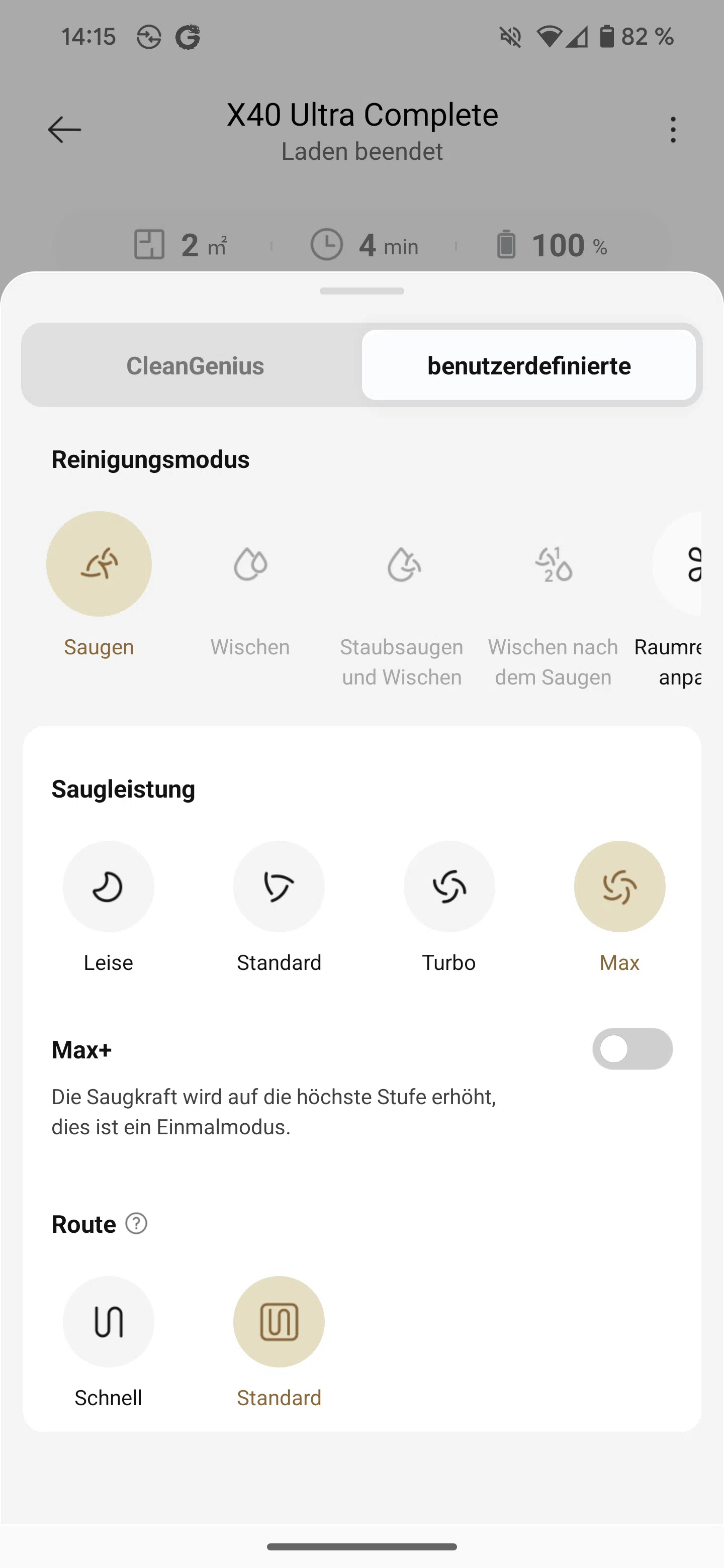Image resolution: width=724 pixels, height=1568 pixels.
Task: Switch to the CleanGenius tab
Action: pyautogui.click(x=195, y=365)
